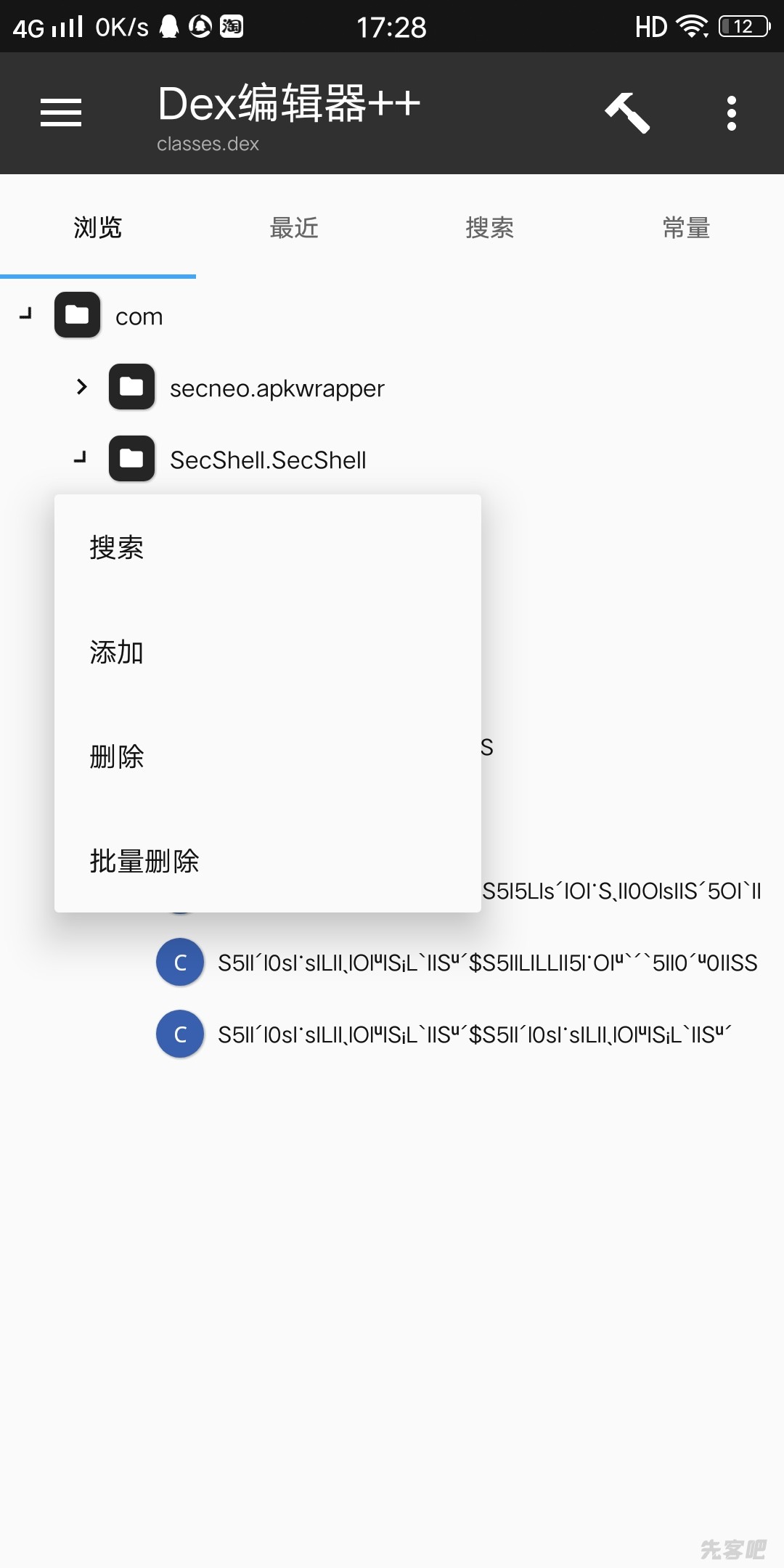Switch to the 常量 tab
This screenshot has height=1568, width=784.
coord(685,228)
